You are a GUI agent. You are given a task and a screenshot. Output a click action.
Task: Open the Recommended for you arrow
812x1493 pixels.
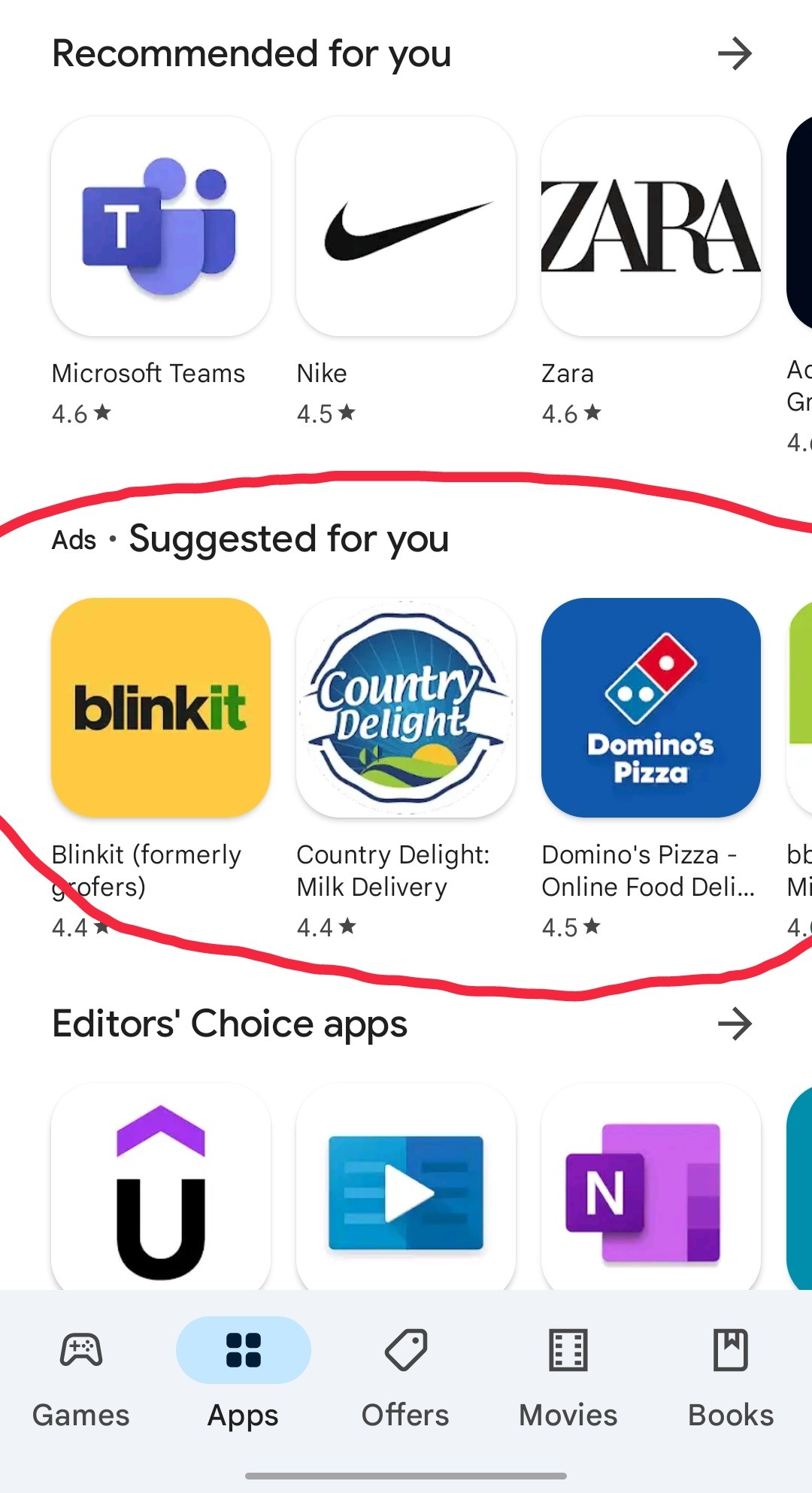735,54
